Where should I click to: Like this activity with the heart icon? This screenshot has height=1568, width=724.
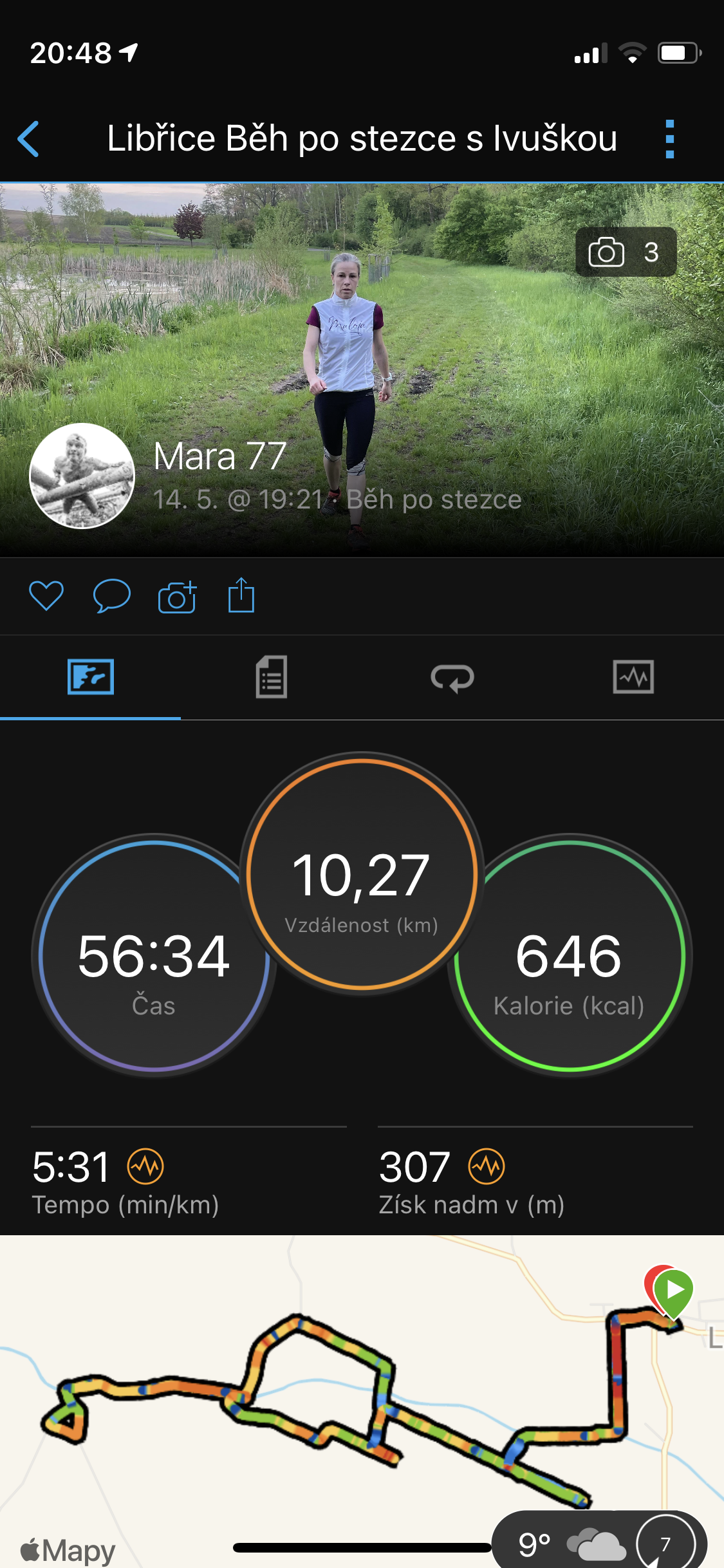click(46, 595)
